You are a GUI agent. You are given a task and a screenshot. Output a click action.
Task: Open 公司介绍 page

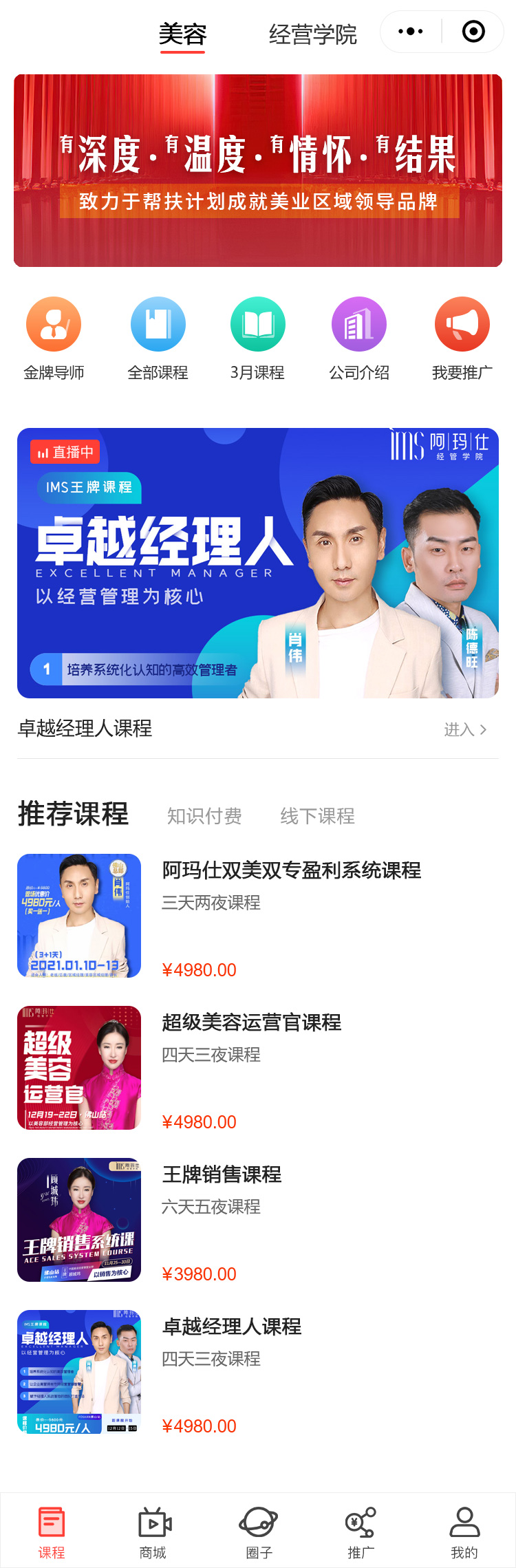[358, 338]
